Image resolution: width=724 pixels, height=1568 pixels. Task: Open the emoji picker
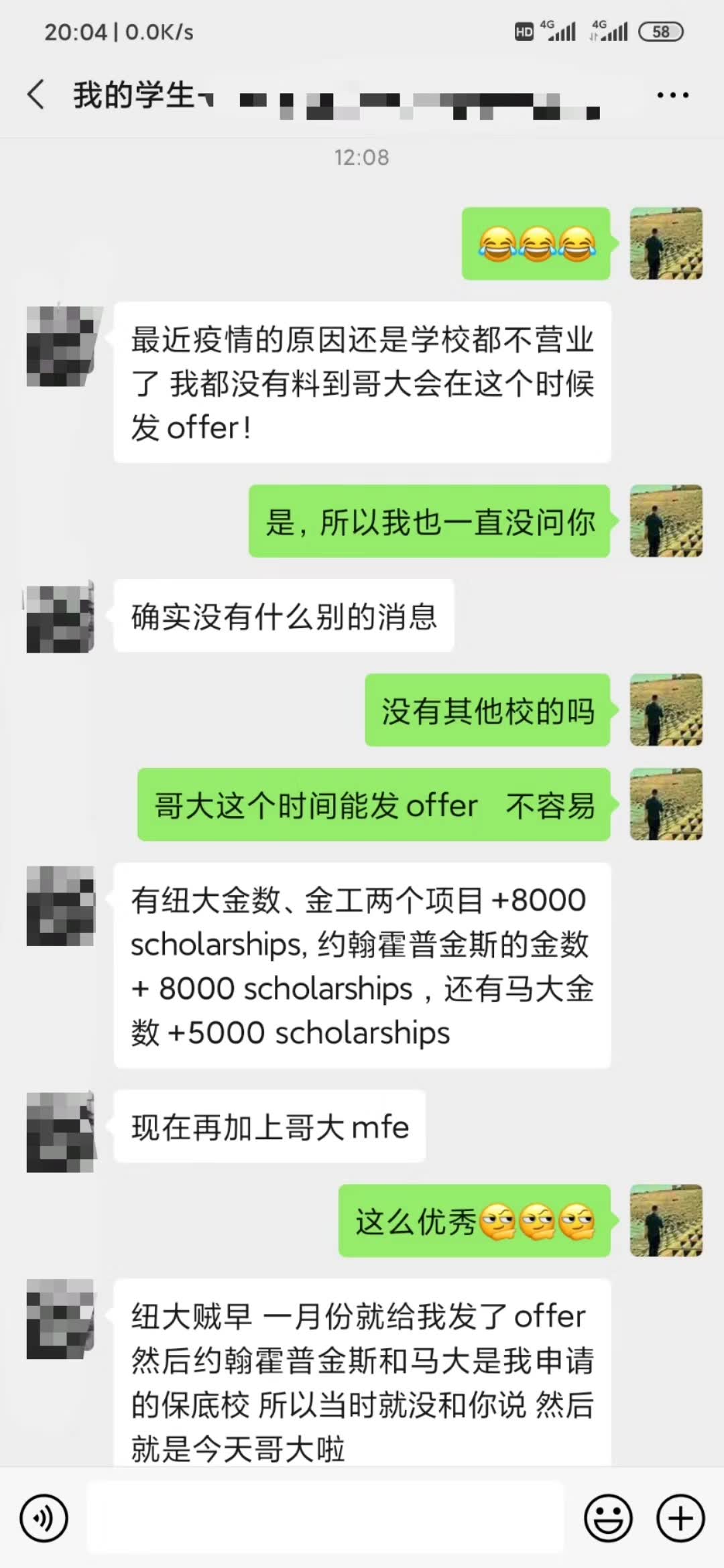coord(608,1518)
